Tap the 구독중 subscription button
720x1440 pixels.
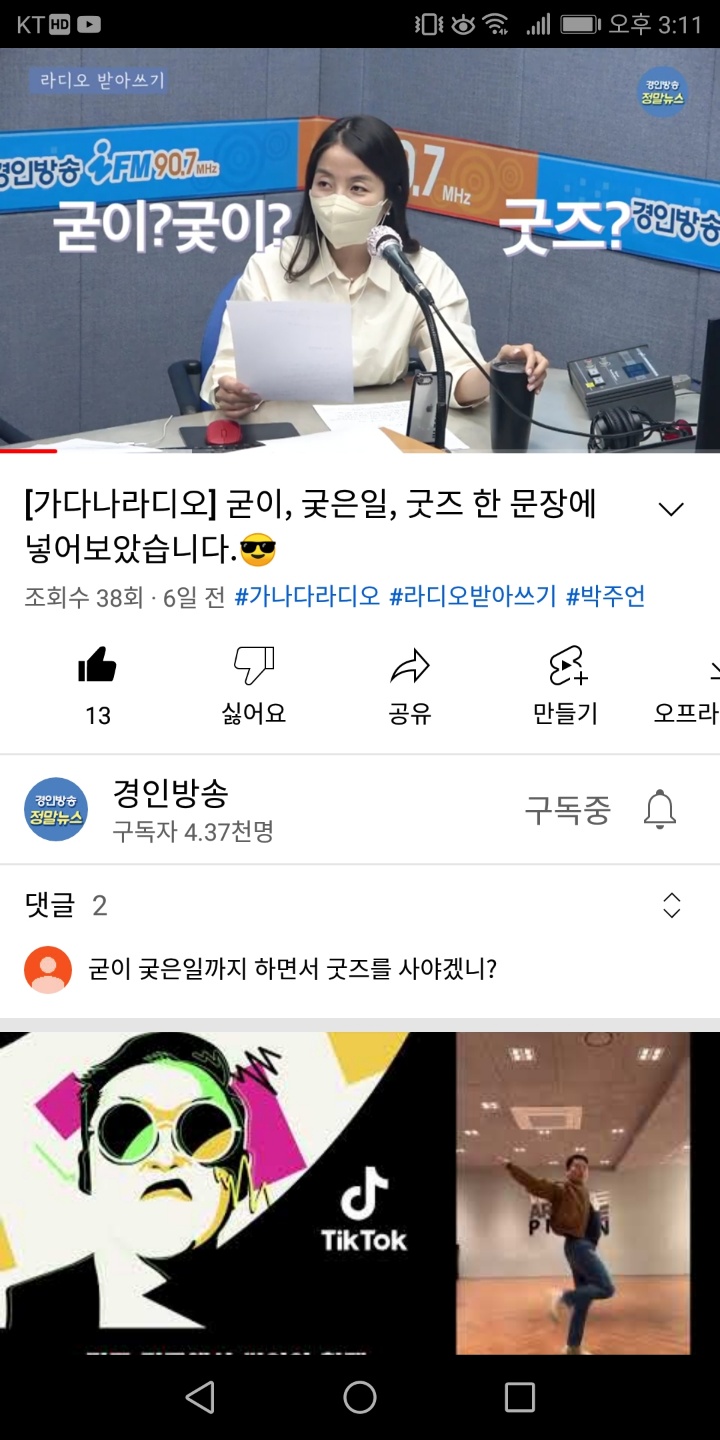pos(567,810)
